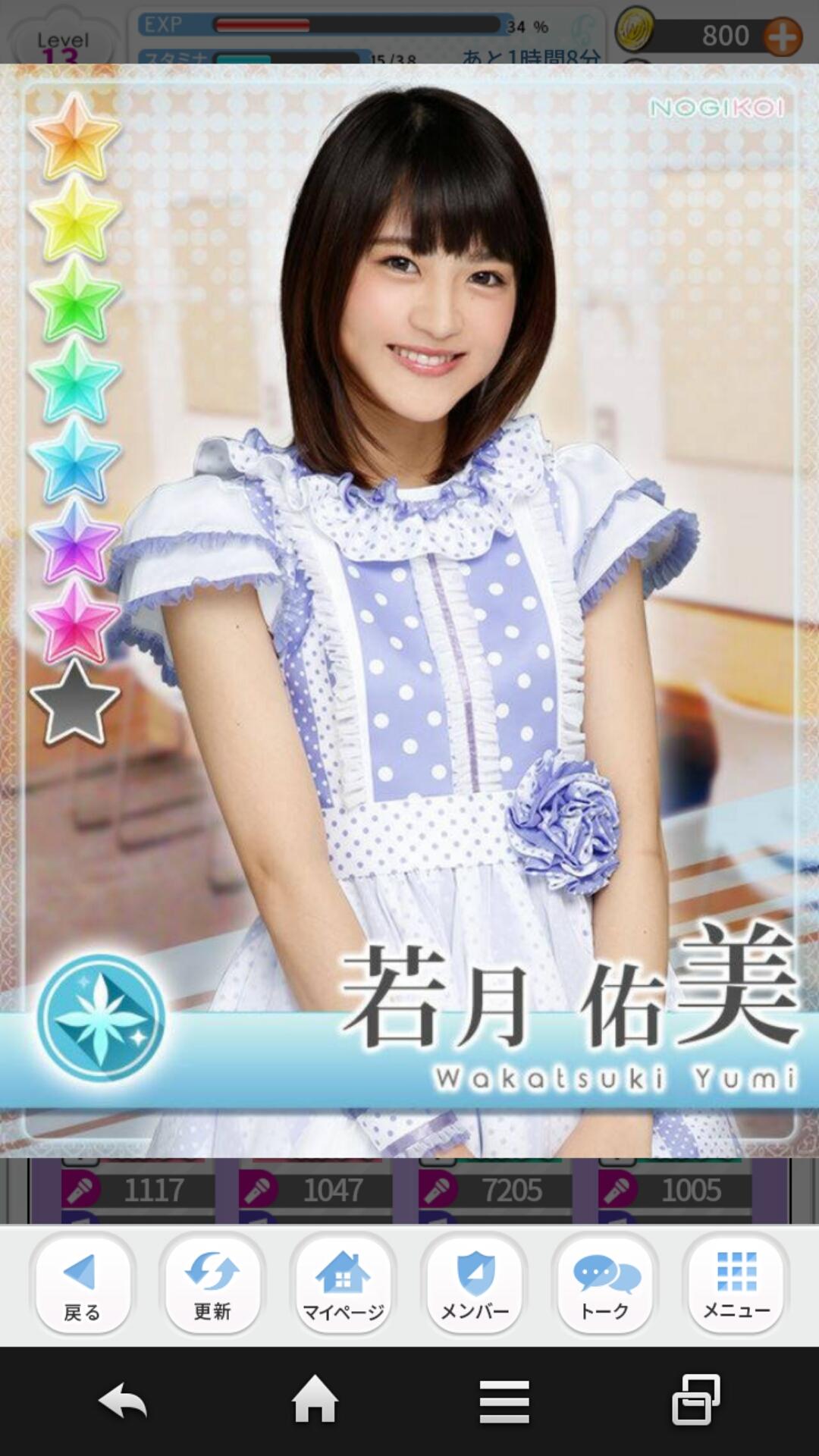Open the メニュー grid menu
Screen dimensions: 819x1456
pyautogui.click(x=736, y=1283)
